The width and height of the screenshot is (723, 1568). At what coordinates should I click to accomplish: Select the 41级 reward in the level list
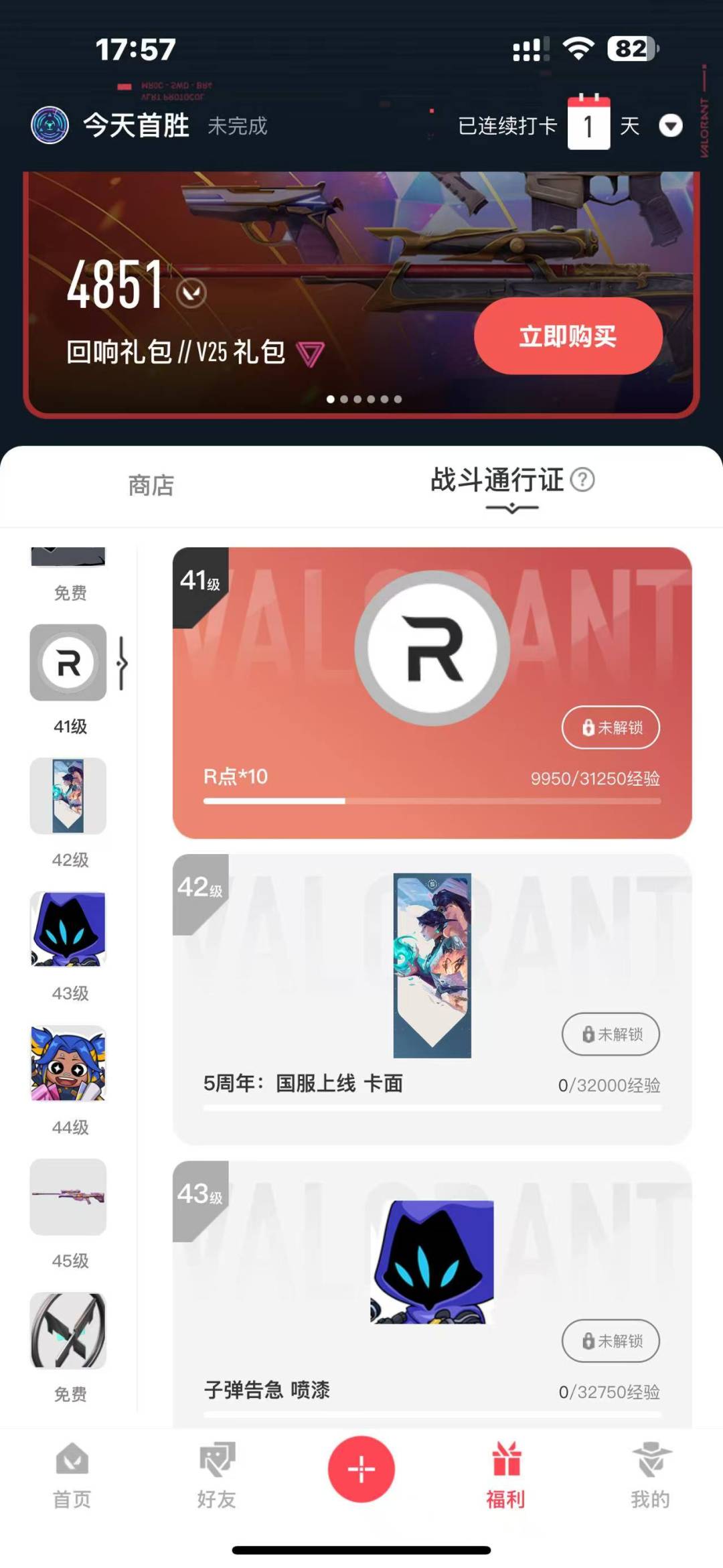point(68,663)
